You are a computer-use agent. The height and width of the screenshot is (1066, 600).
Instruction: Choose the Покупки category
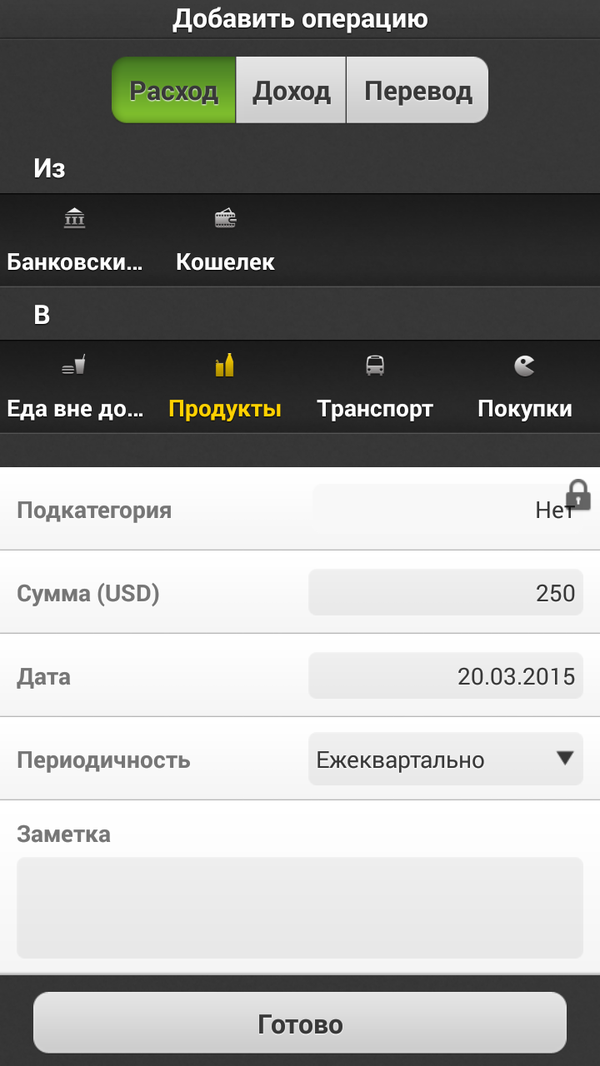tap(525, 388)
